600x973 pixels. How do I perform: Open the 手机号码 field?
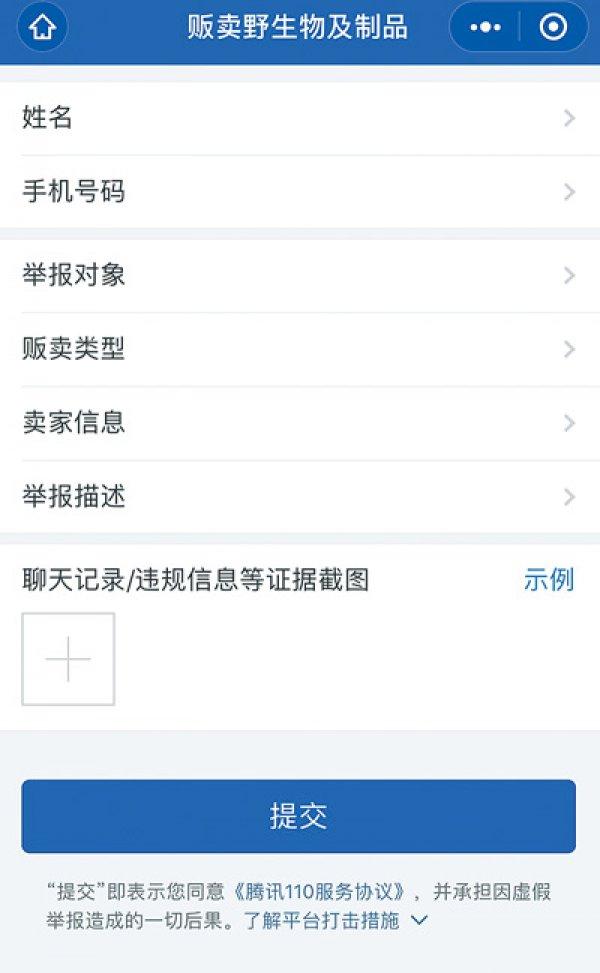coord(300,192)
